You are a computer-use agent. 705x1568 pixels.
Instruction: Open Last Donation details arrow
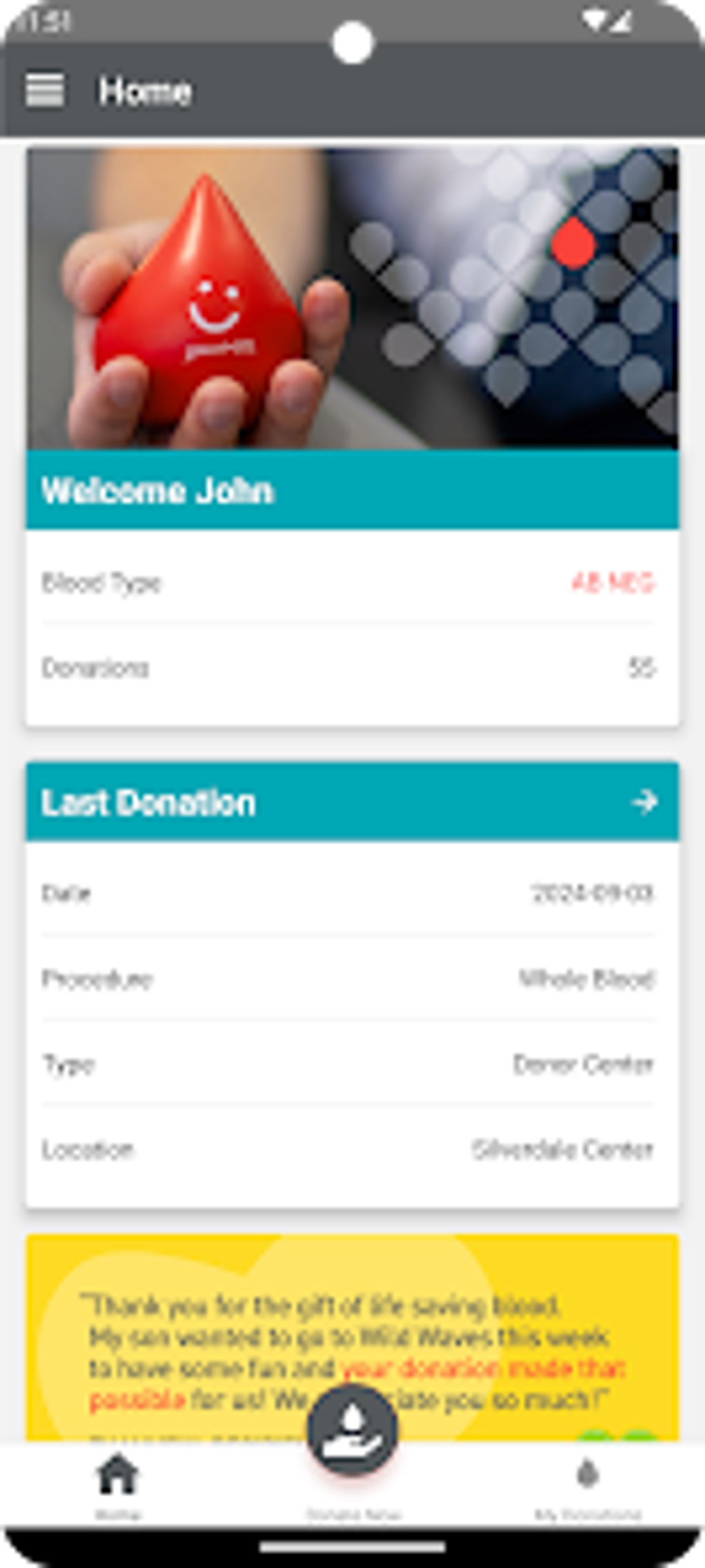644,802
